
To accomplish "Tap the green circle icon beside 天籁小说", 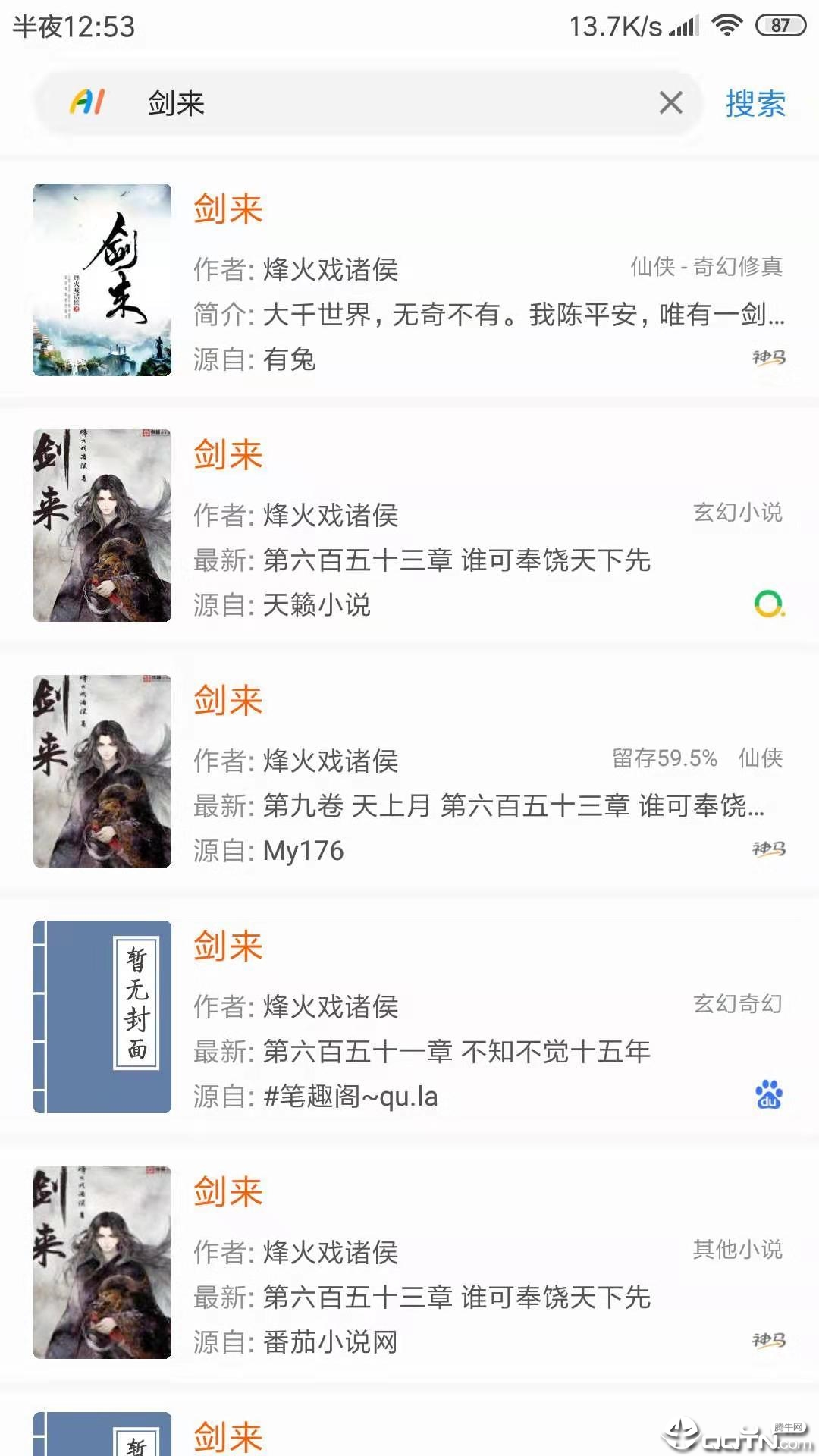I will pyautogui.click(x=768, y=604).
